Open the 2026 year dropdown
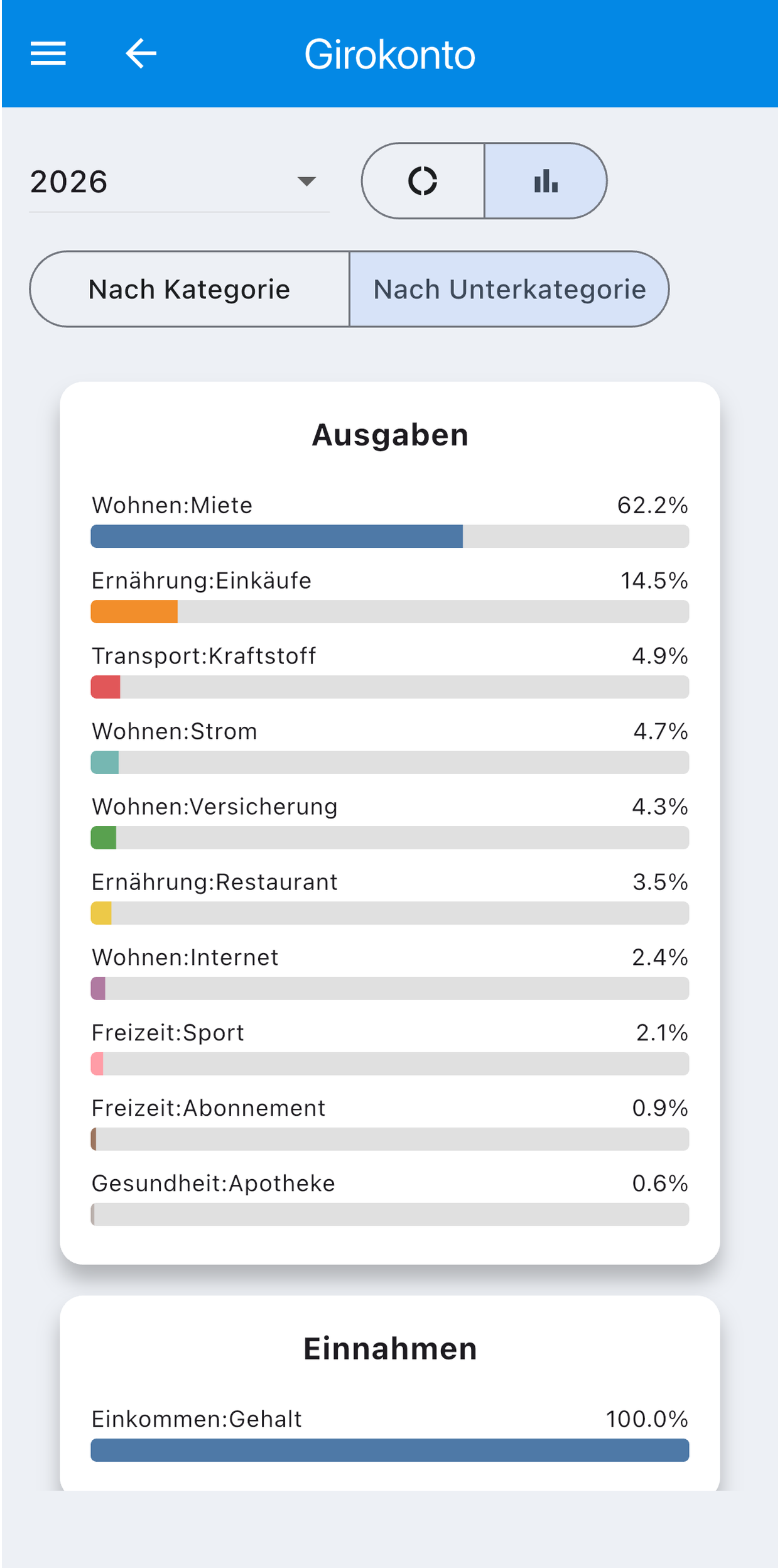The height and width of the screenshot is (1568, 780). [x=180, y=182]
